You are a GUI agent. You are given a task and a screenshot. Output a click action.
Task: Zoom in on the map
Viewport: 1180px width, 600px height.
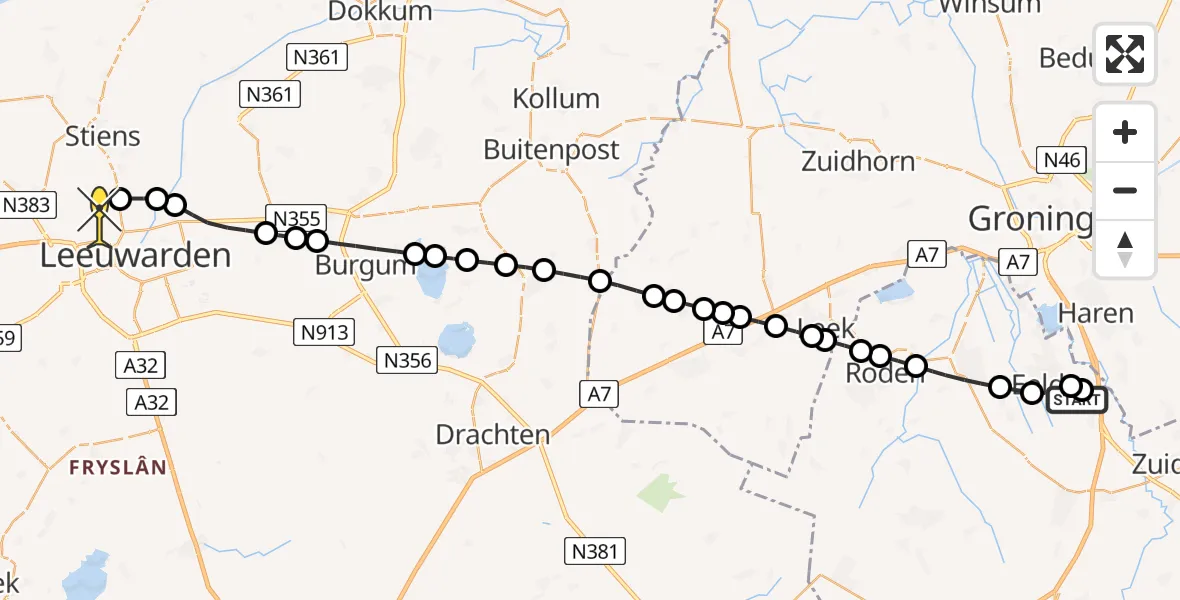pyautogui.click(x=1125, y=133)
